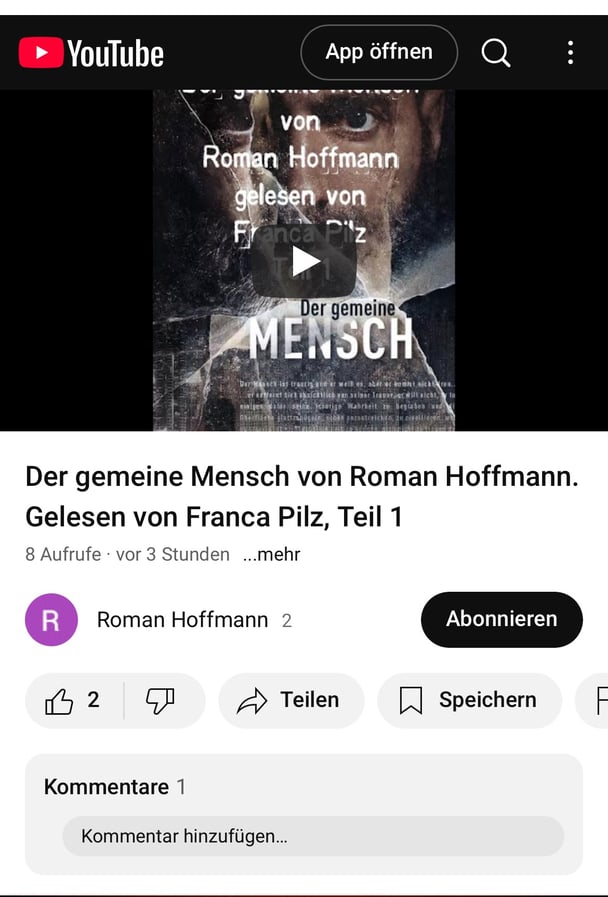
Task: Open YouTube search
Action: coord(496,52)
